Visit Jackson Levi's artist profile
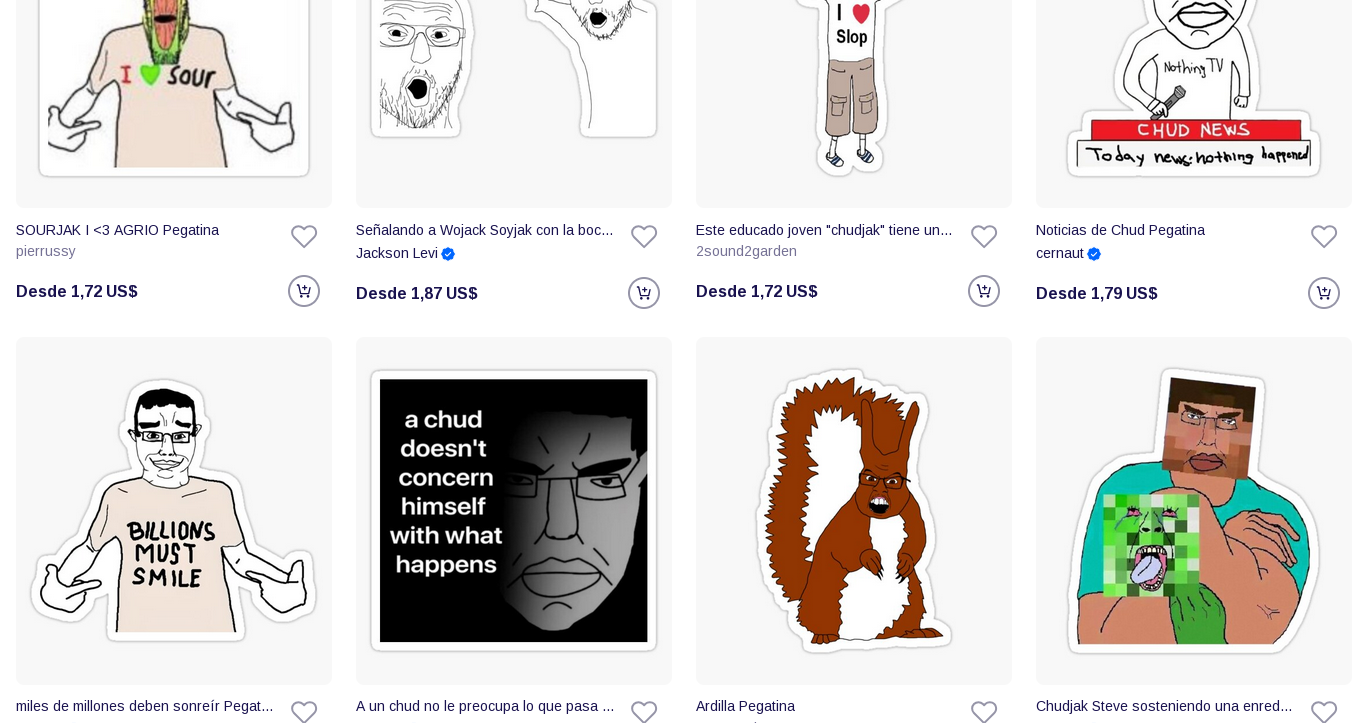Viewport: 1353px width, 723px height. pyautogui.click(x=397, y=253)
